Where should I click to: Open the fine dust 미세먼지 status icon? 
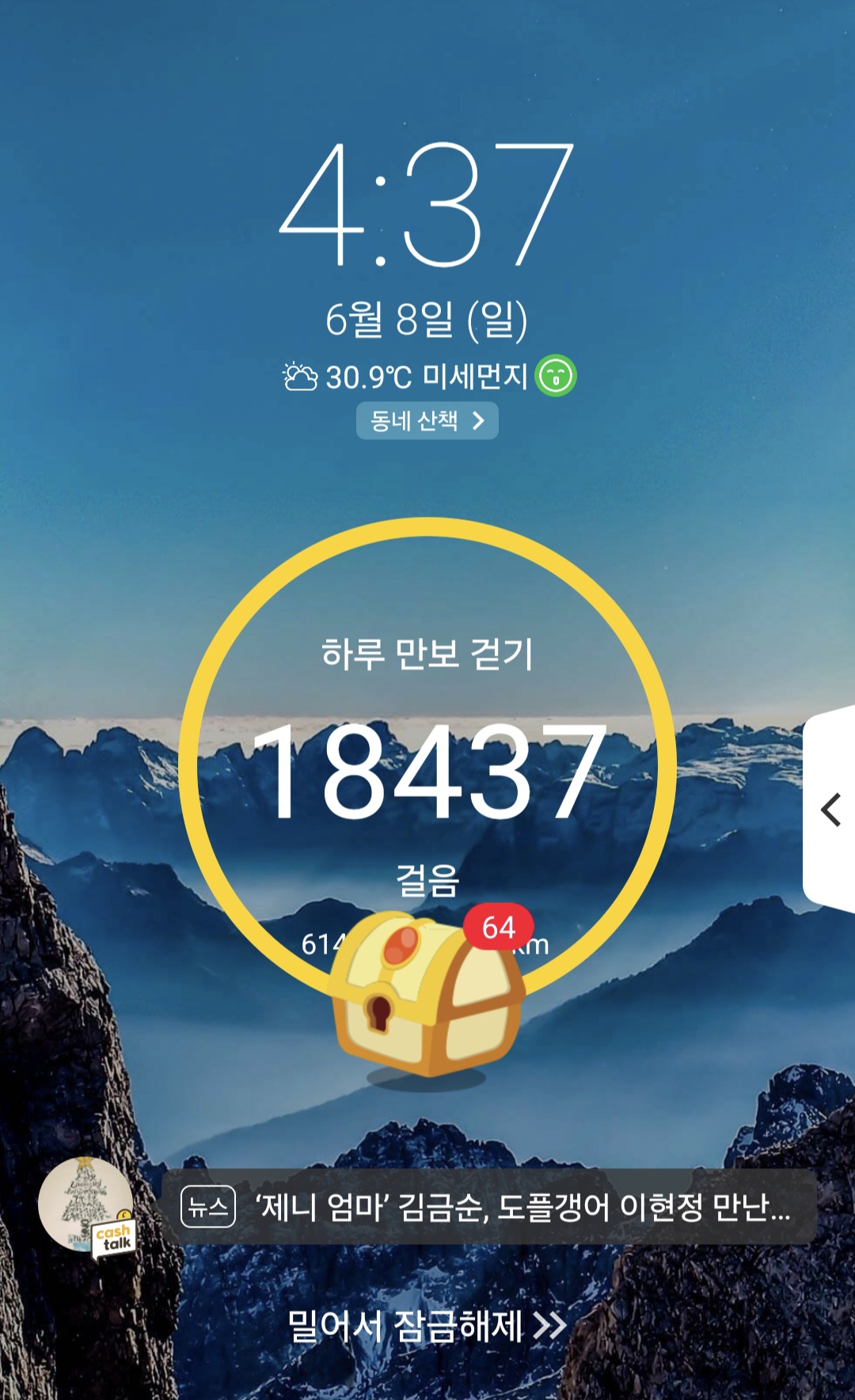tap(556, 376)
